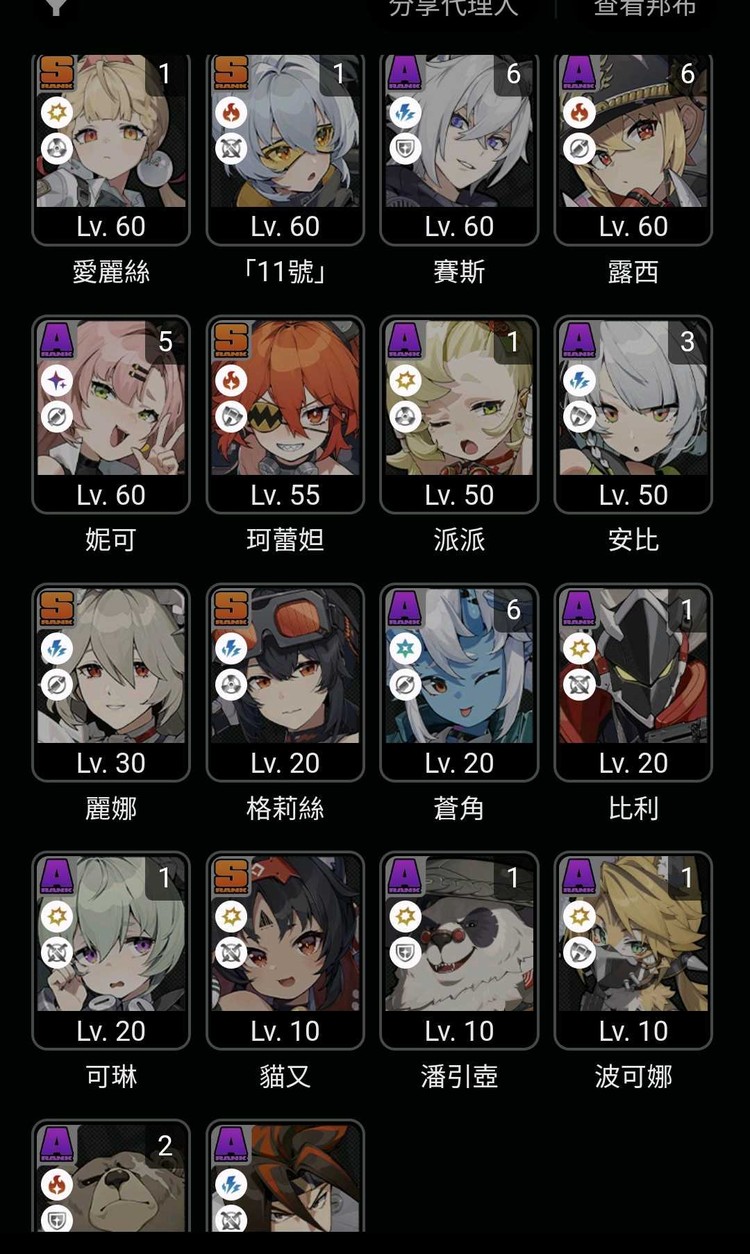Open 安比 character card
750x1254 pixels.
pyautogui.click(x=633, y=414)
